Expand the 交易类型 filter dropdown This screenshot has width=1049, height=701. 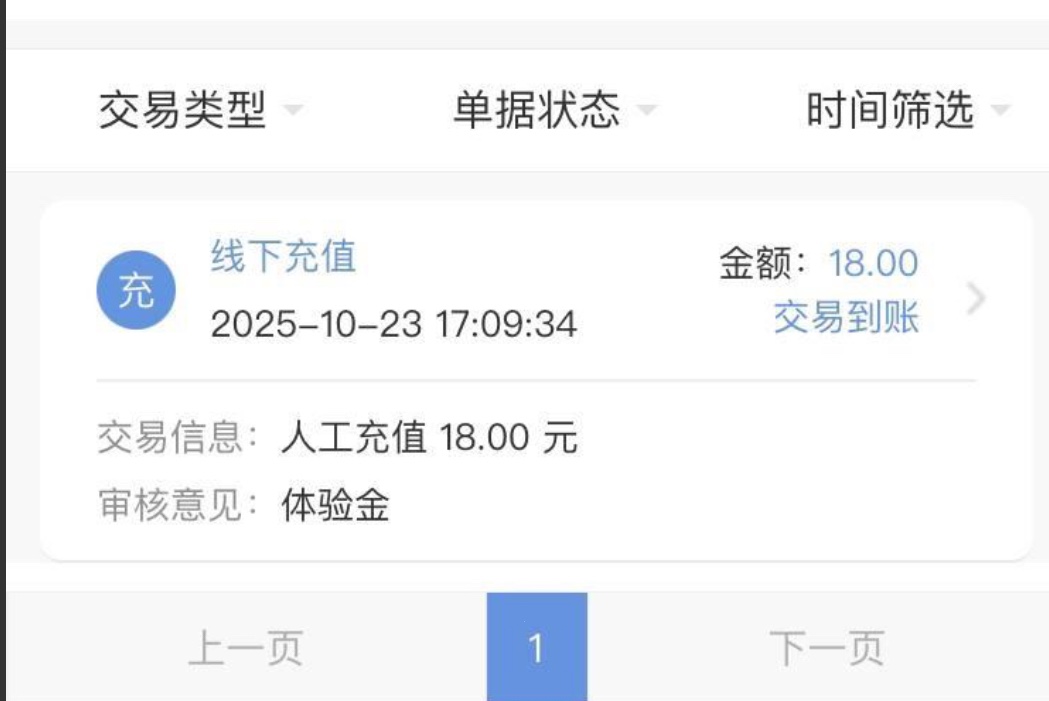coord(199,110)
